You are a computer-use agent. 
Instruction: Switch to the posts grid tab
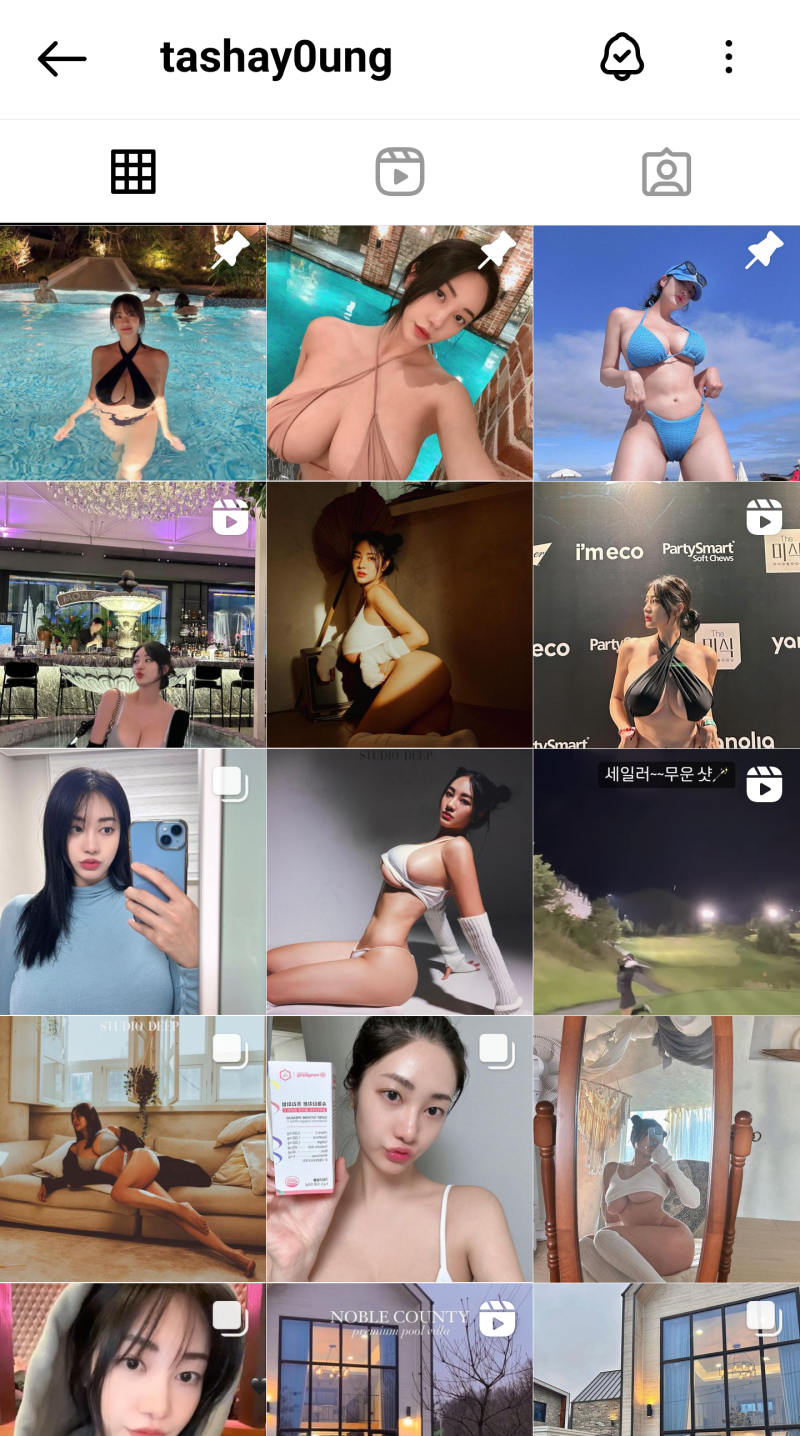pyautogui.click(x=133, y=172)
